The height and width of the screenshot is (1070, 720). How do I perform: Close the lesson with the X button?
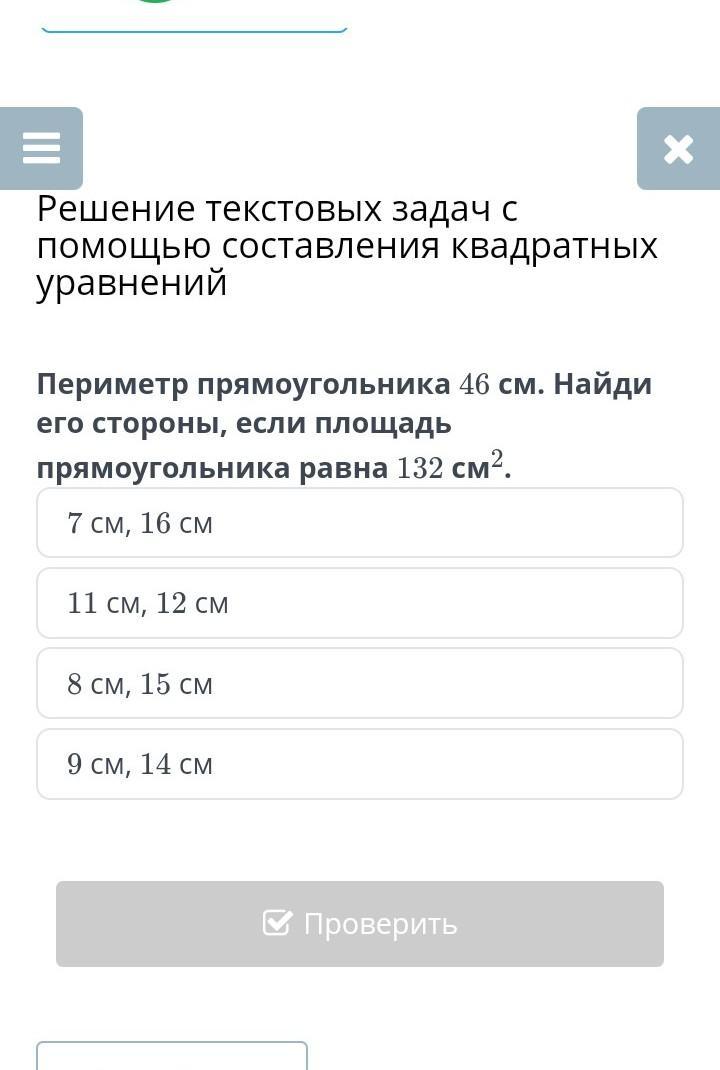678,148
